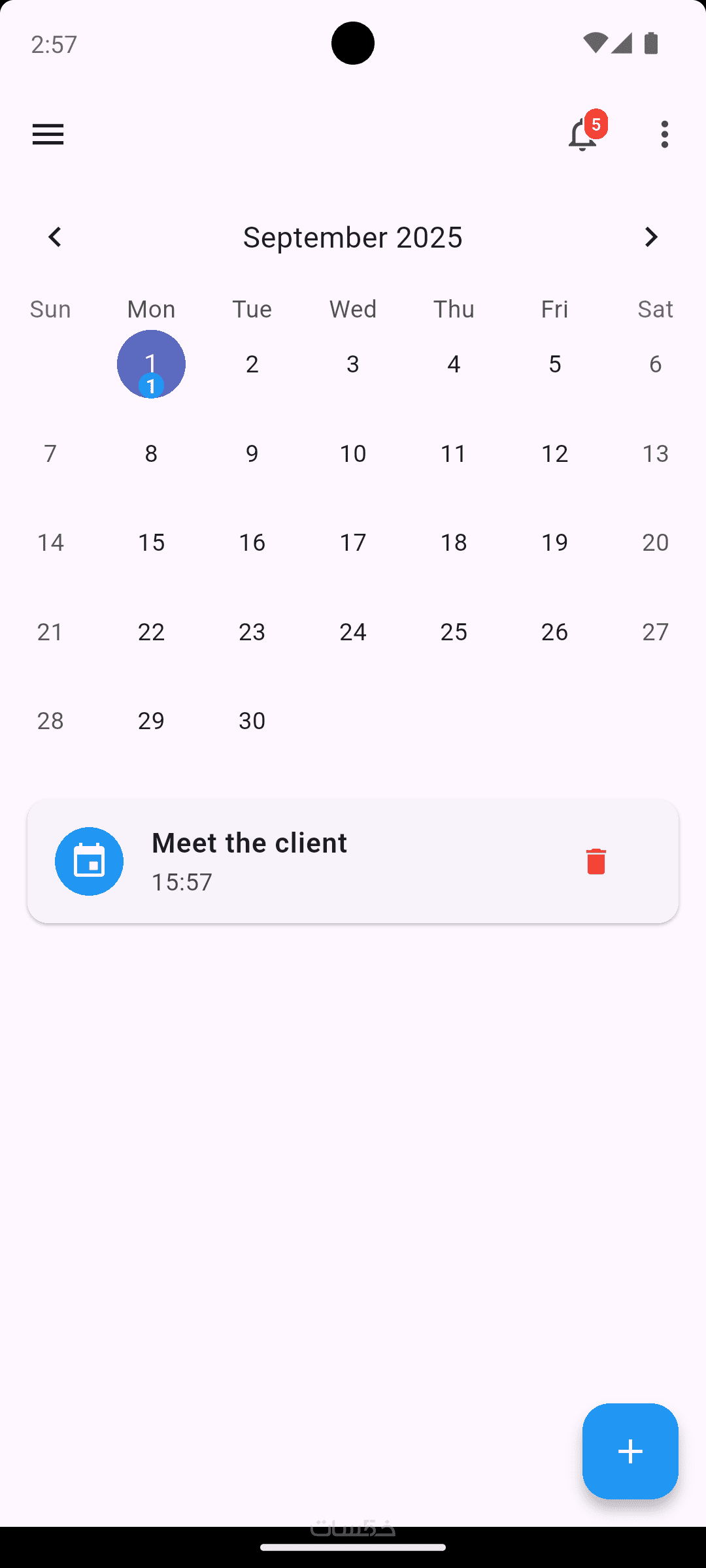
Task: Delete the Meet the client event
Action: point(596,861)
